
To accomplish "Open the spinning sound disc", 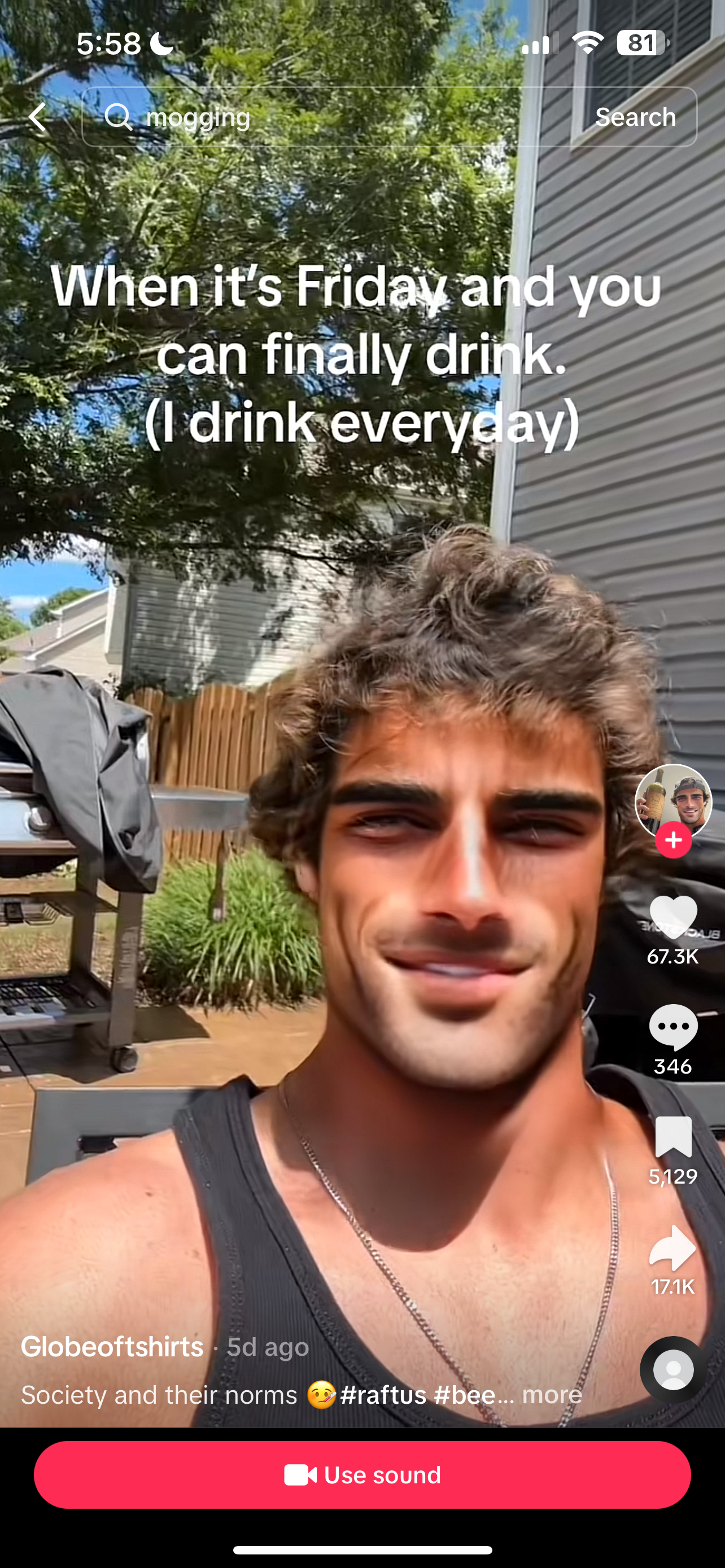I will click(x=673, y=1369).
